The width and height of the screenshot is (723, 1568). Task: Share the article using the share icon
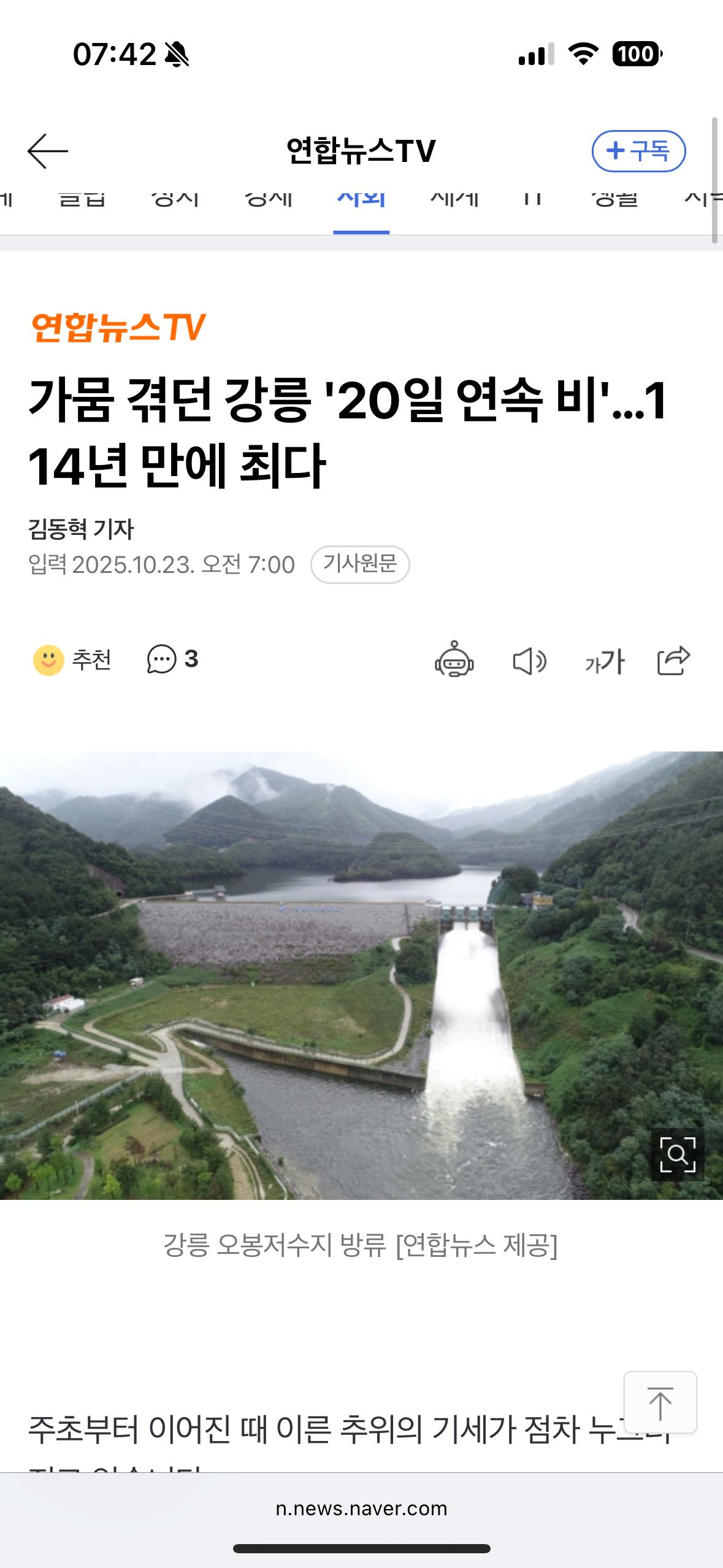click(x=675, y=661)
